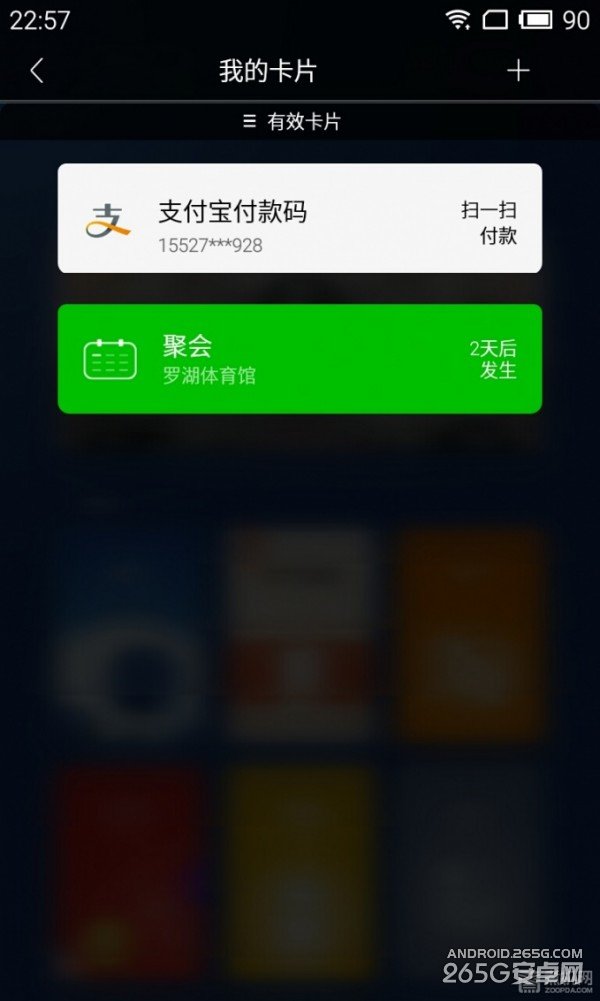Add a new card with plus icon

[517, 71]
